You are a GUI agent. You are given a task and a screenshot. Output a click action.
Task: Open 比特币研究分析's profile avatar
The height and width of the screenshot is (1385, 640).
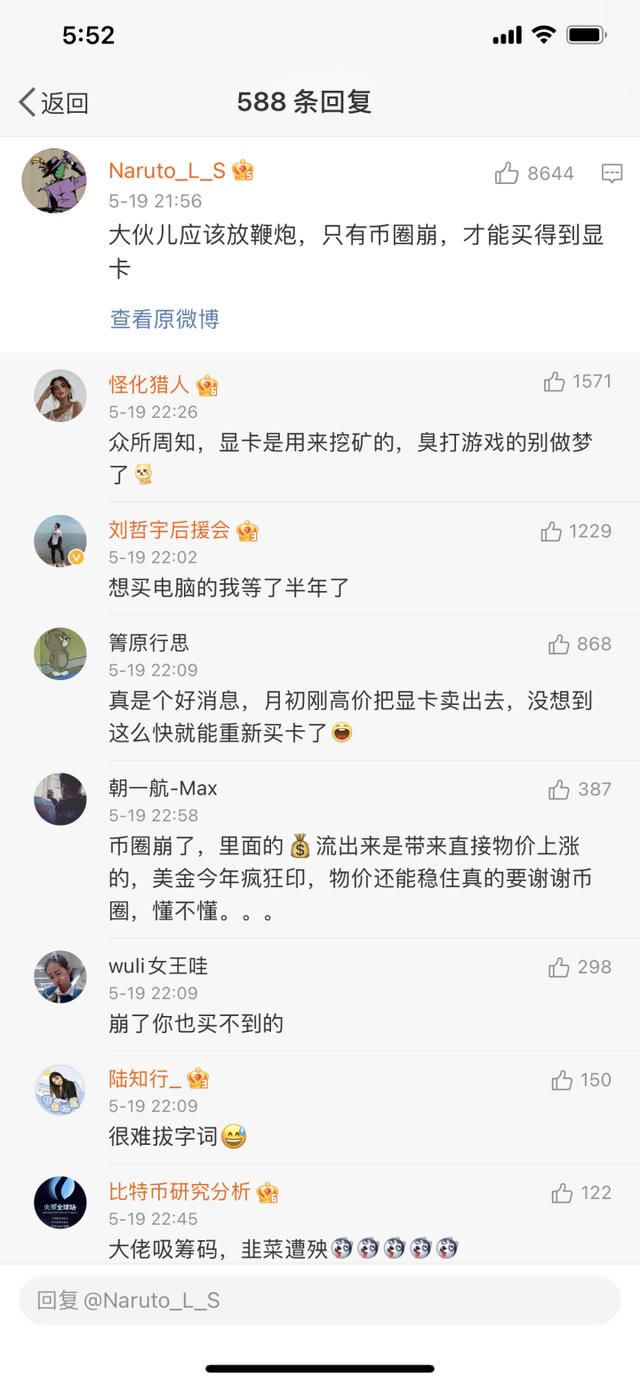[60, 1202]
